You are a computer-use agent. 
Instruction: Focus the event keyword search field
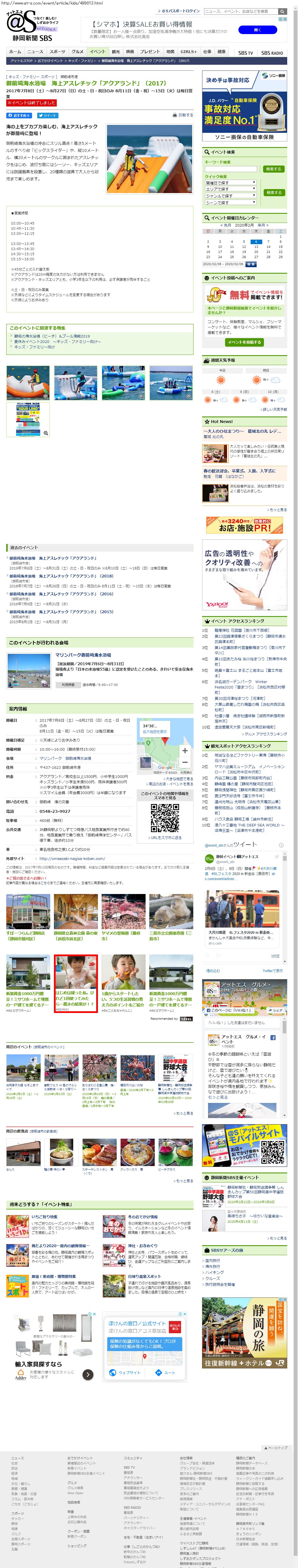tap(230, 169)
